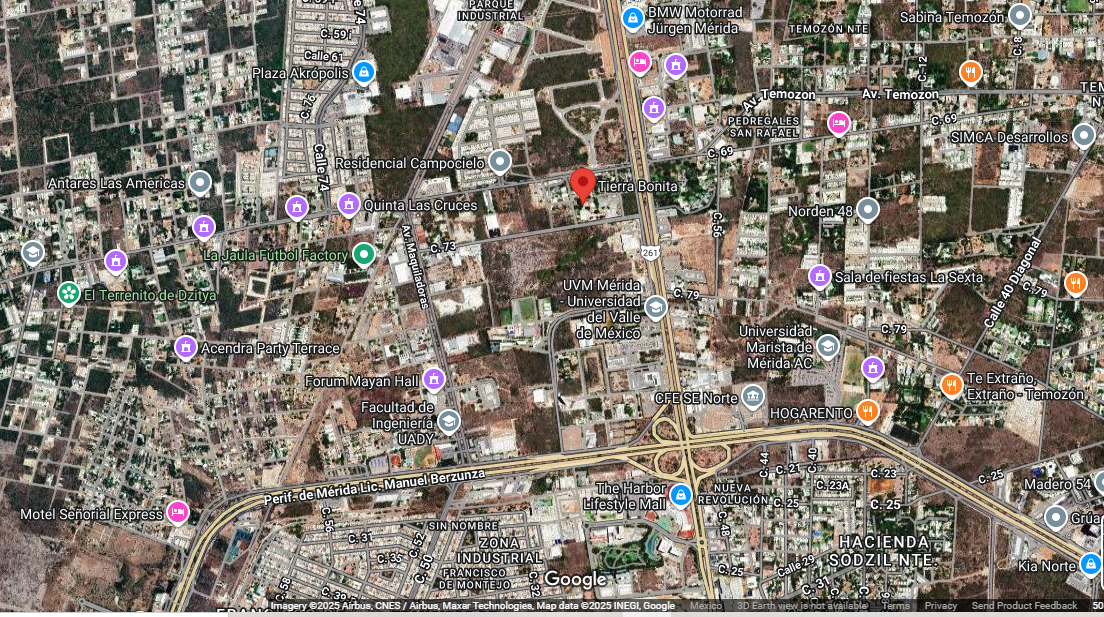Open the La Jaula Fútbol Factory marker
Image resolution: width=1104 pixels, height=617 pixels.
[x=364, y=255]
